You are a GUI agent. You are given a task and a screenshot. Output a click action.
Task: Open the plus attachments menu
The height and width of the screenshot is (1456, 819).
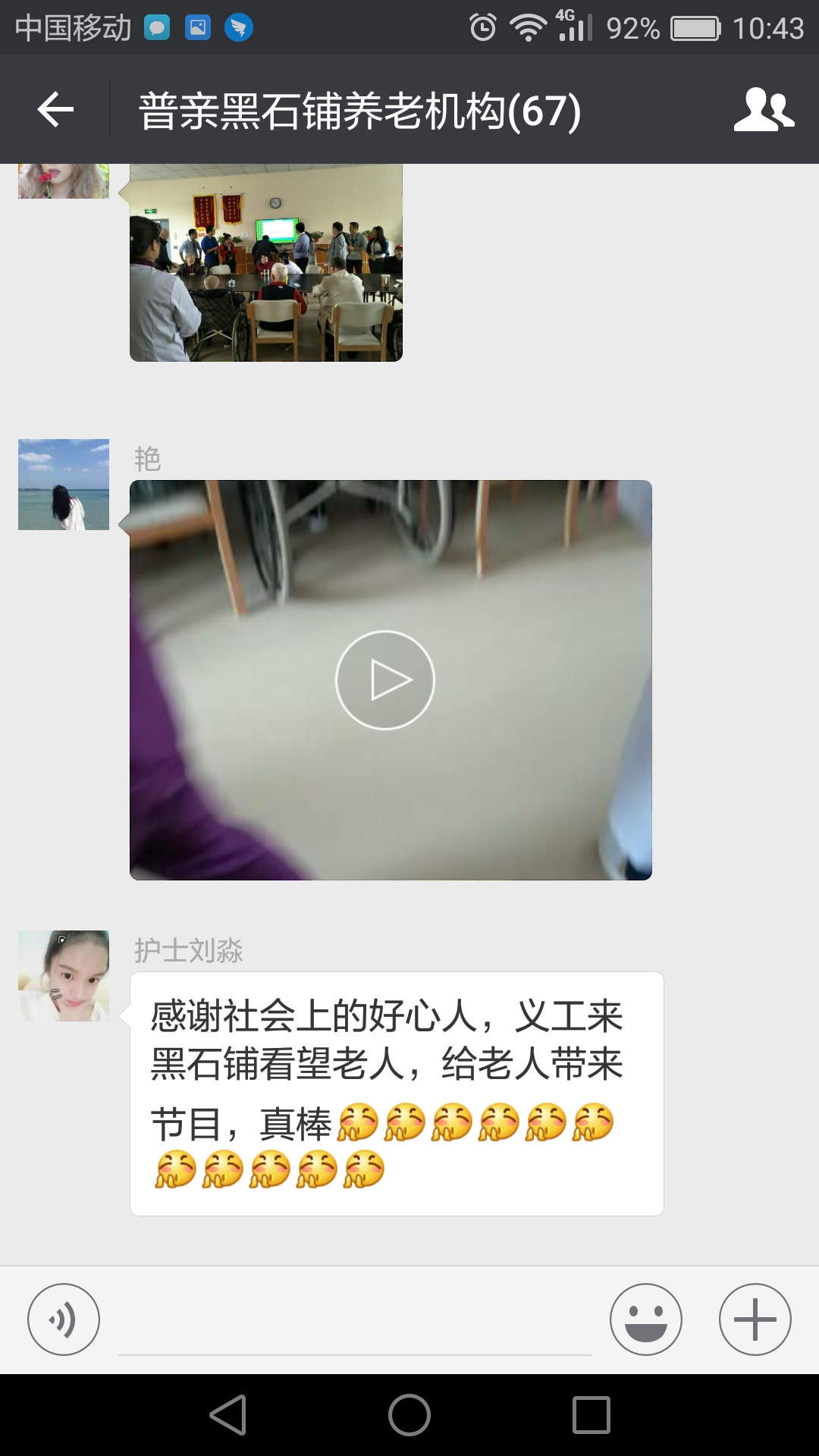pos(755,1319)
